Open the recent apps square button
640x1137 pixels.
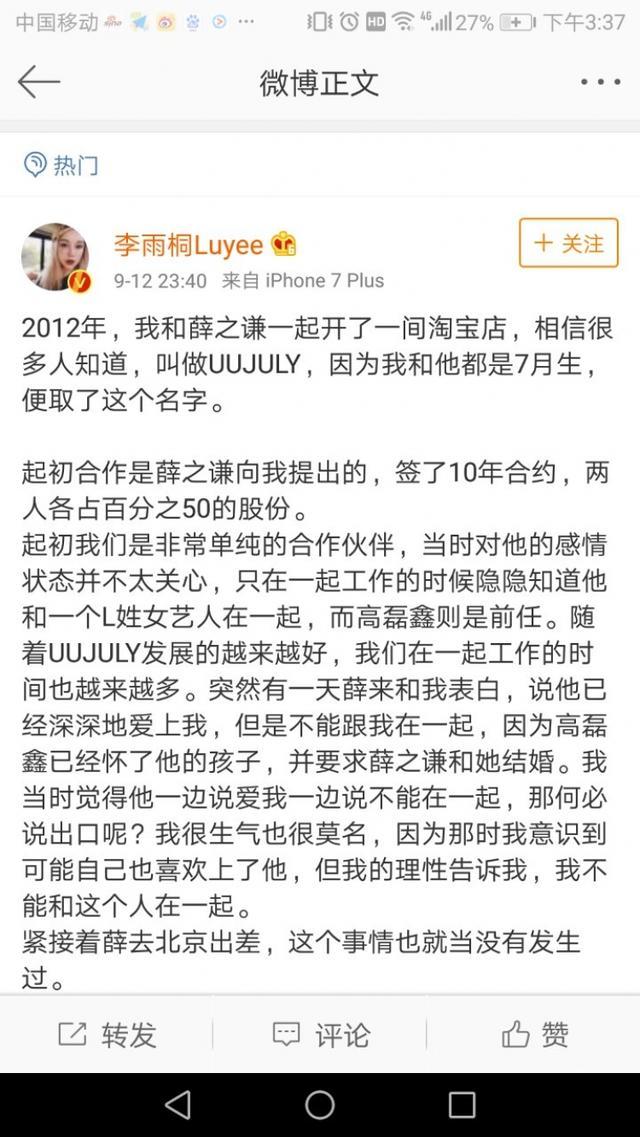[462, 1104]
